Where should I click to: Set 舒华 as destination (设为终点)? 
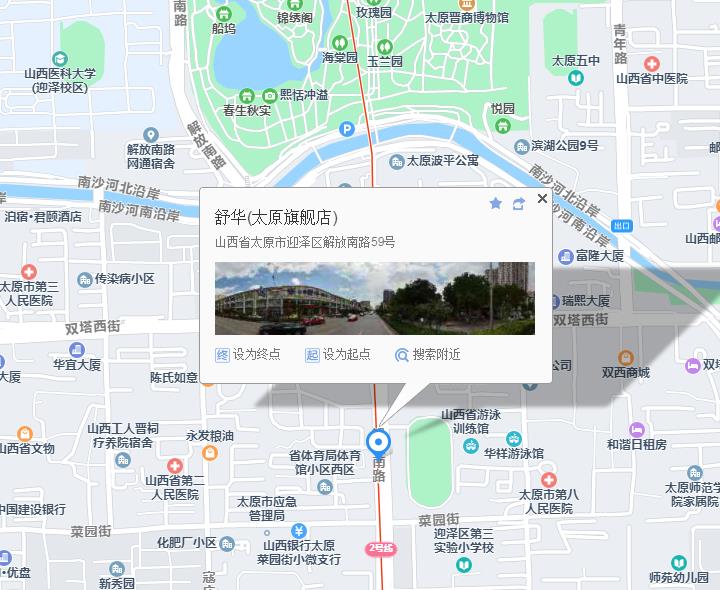[x=248, y=354]
